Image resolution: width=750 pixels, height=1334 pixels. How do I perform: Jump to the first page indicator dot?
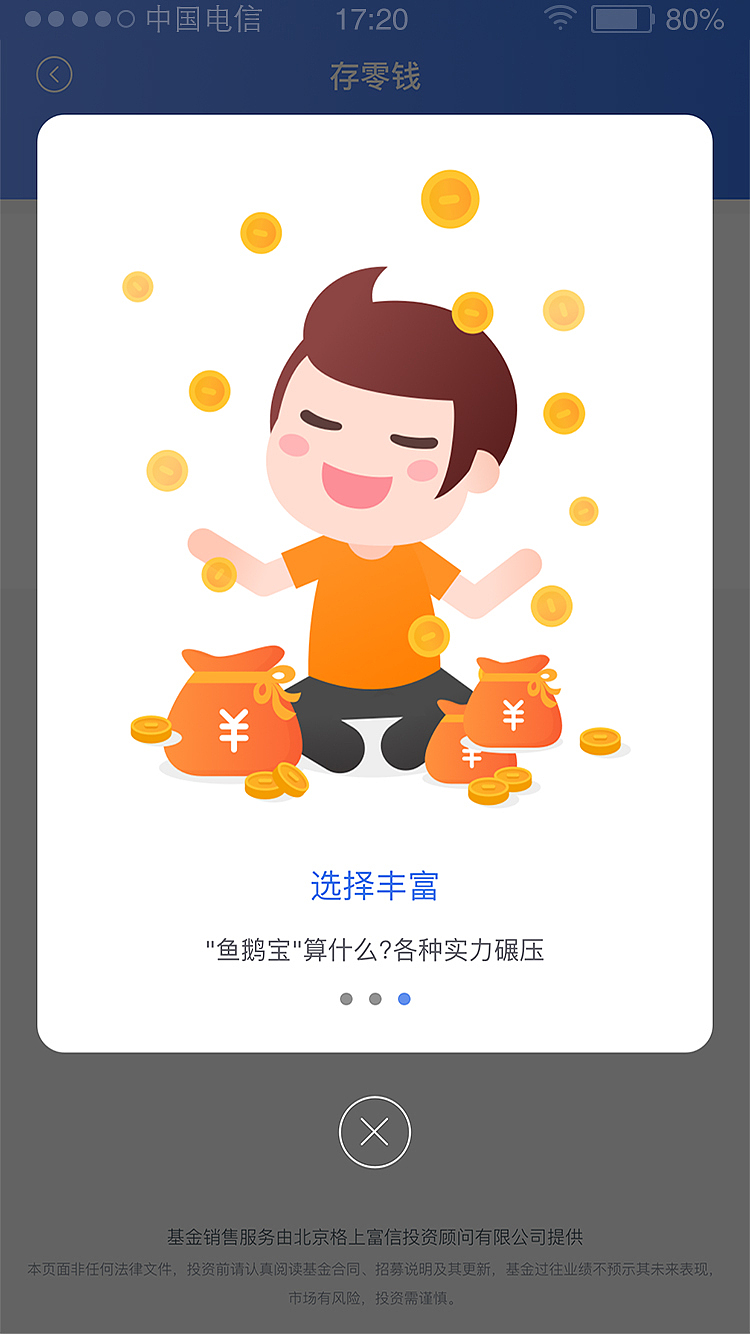(x=346, y=999)
